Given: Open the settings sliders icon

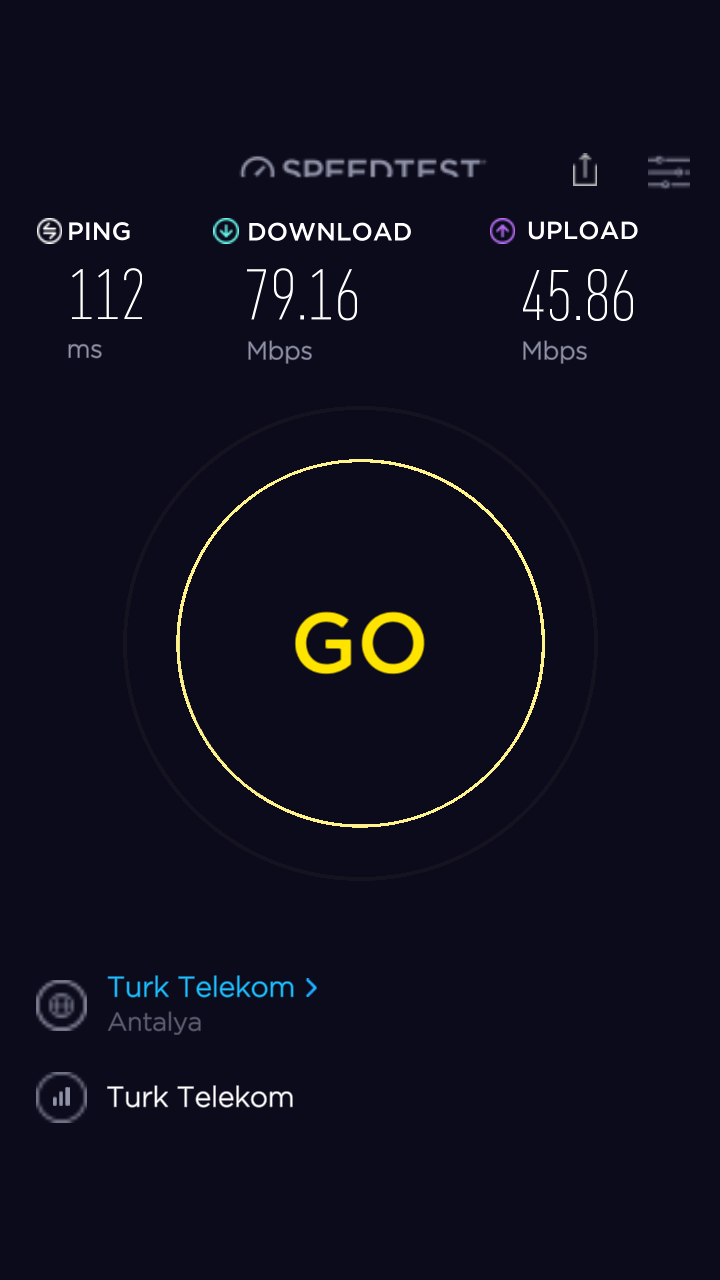Looking at the screenshot, I should (668, 172).
